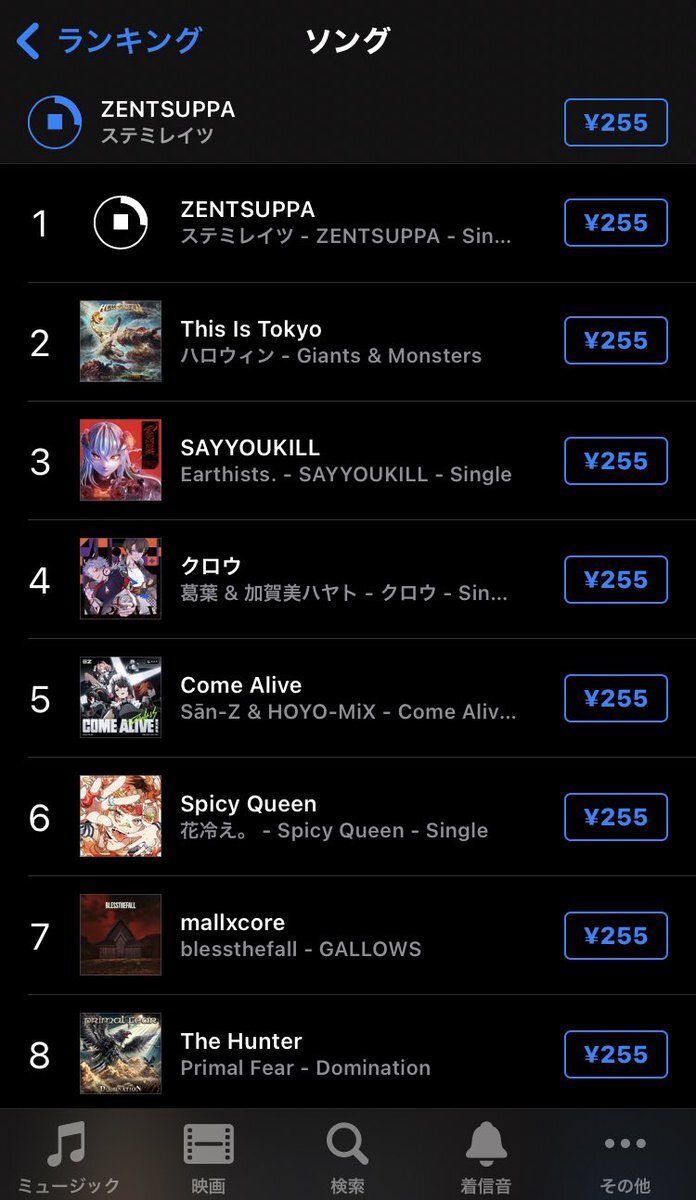Buy the now-playing ZENTSUPPA for ¥255
696x1200 pixels.
(x=616, y=123)
